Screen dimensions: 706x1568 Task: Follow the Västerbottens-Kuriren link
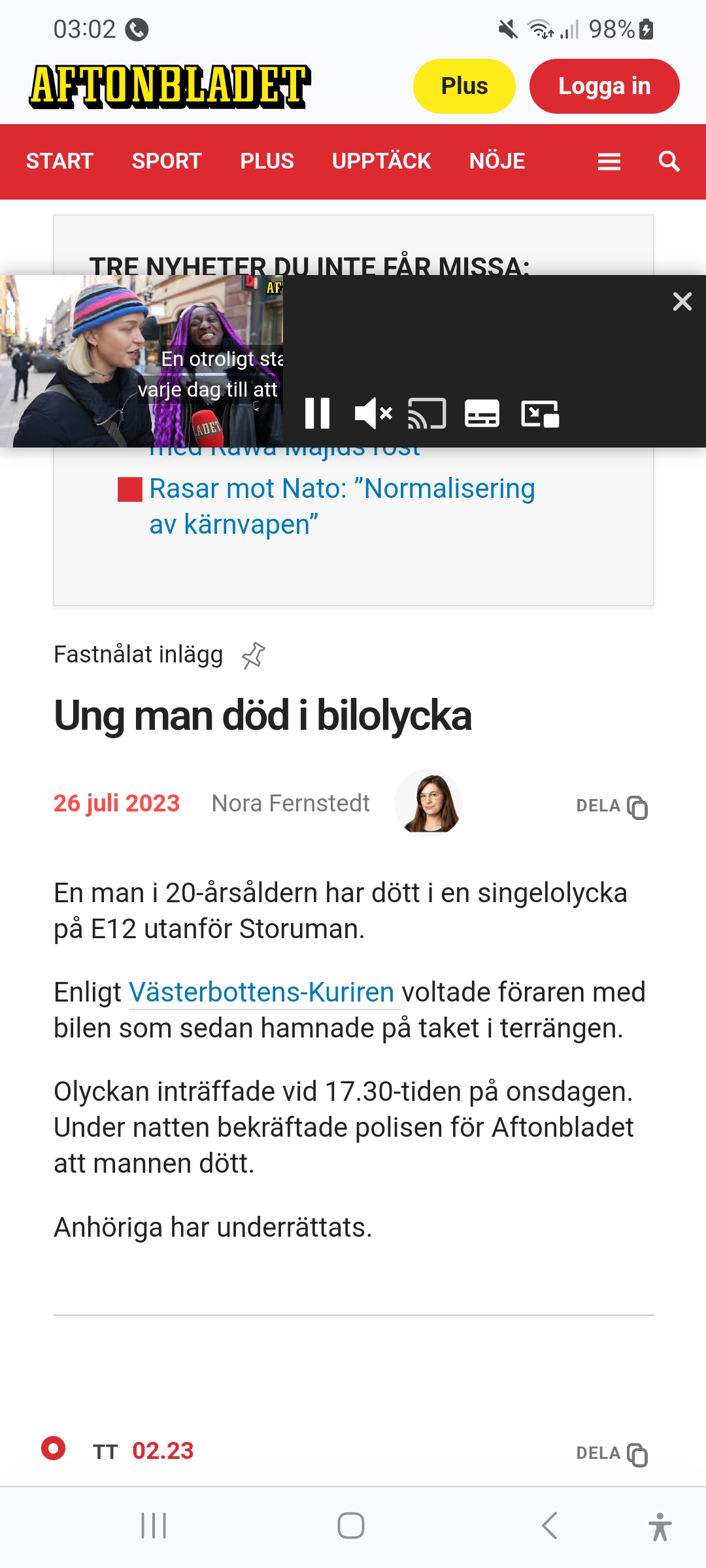coord(261,992)
